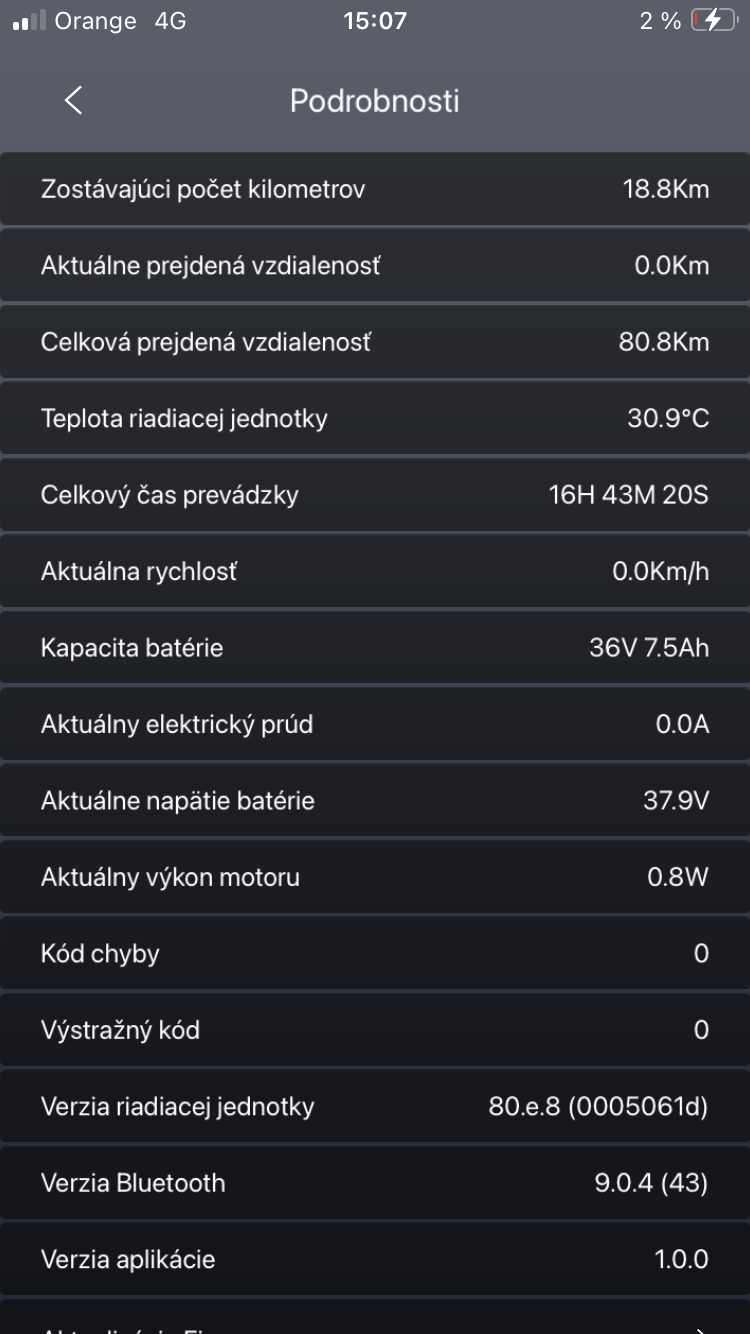Go back from the Podrobnosti screen
Viewport: 750px width, 1334px height.
pos(73,100)
